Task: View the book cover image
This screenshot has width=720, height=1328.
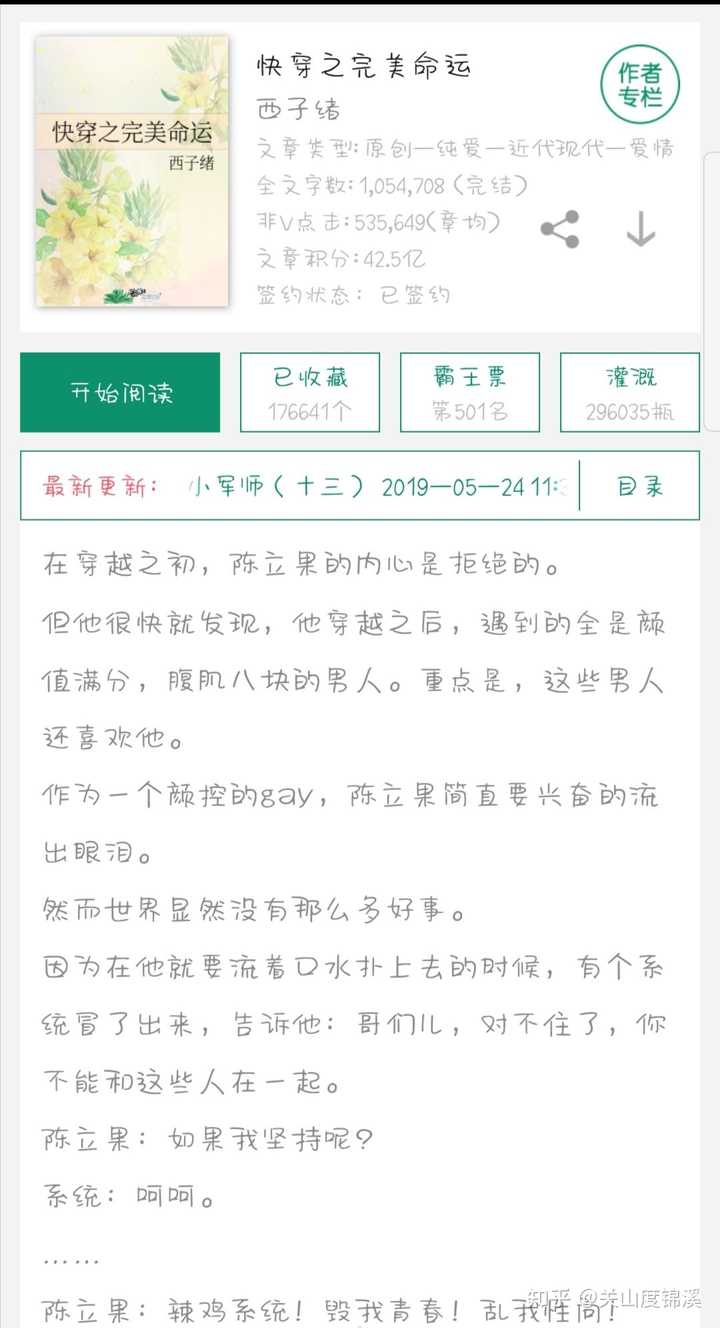Action: (x=131, y=171)
